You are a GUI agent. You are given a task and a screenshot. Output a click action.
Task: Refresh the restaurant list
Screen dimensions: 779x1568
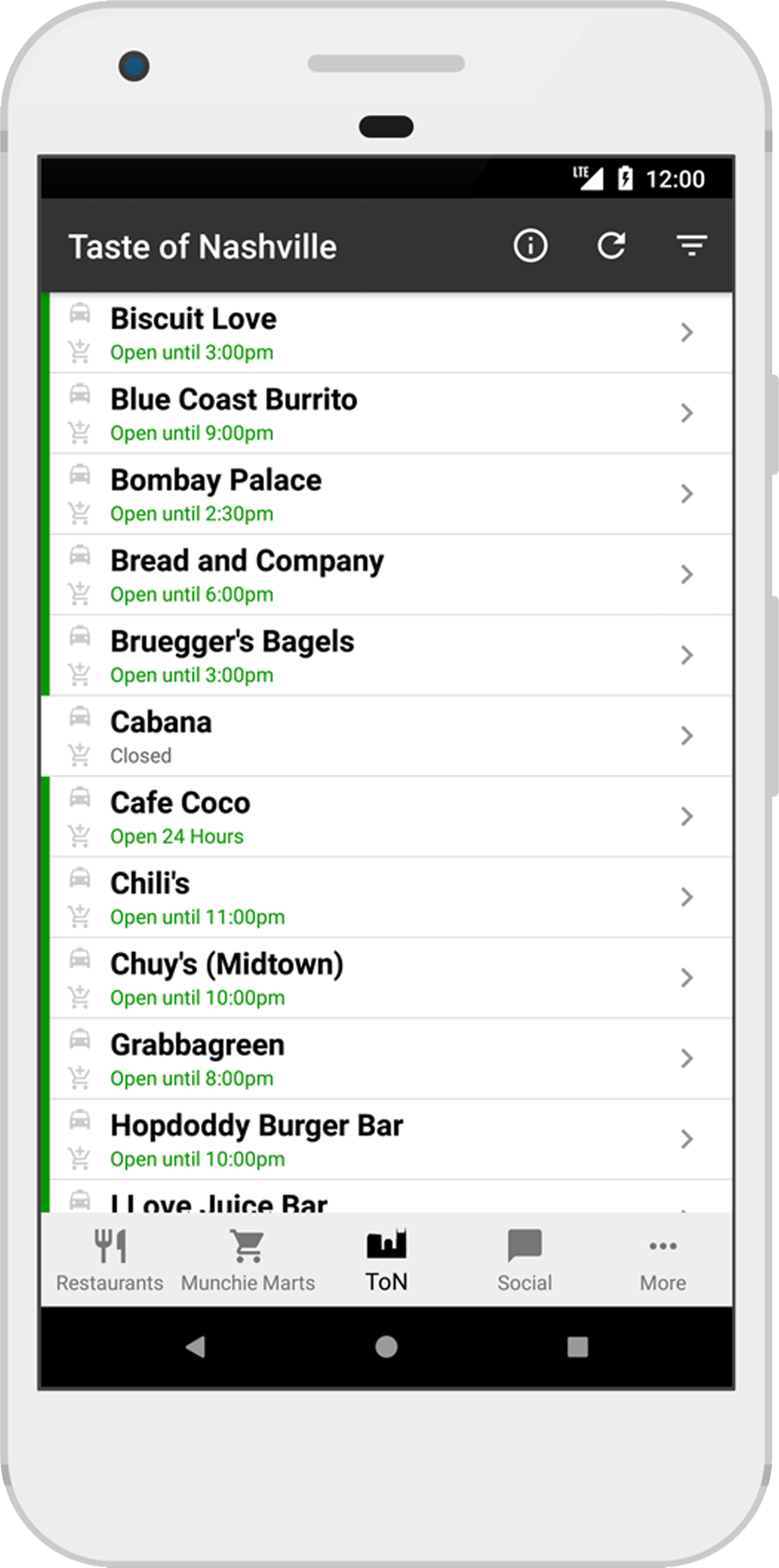(611, 246)
